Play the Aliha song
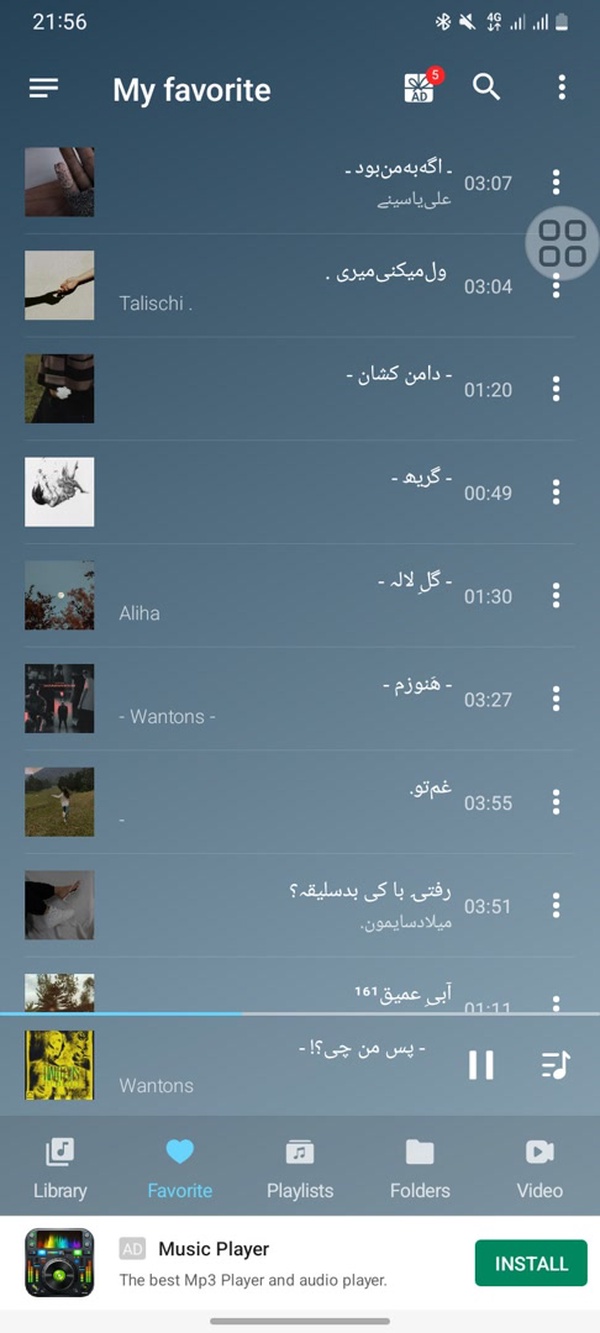Image resolution: width=600 pixels, height=1333 pixels. [270, 595]
